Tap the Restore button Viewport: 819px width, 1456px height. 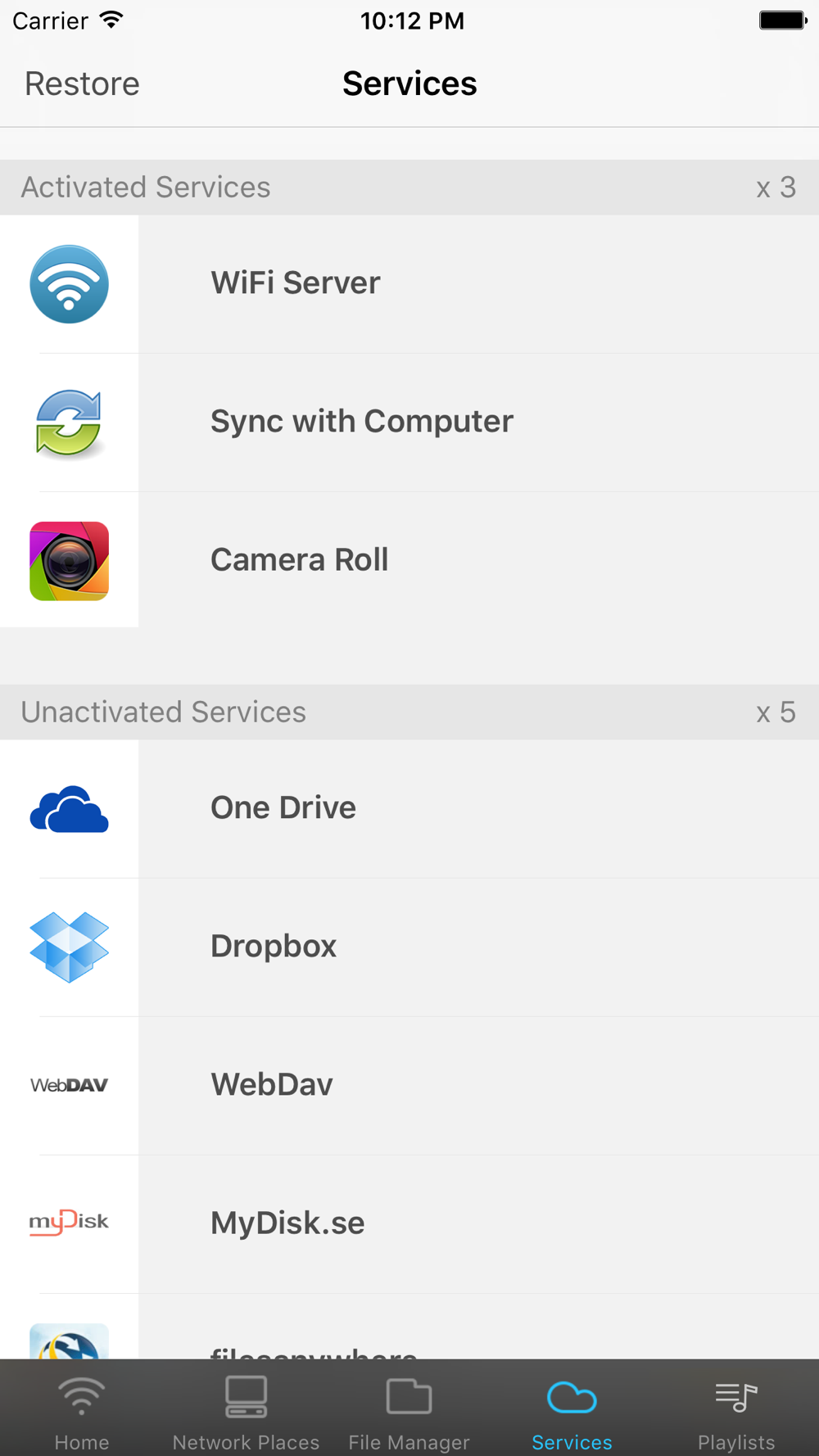[x=82, y=84]
